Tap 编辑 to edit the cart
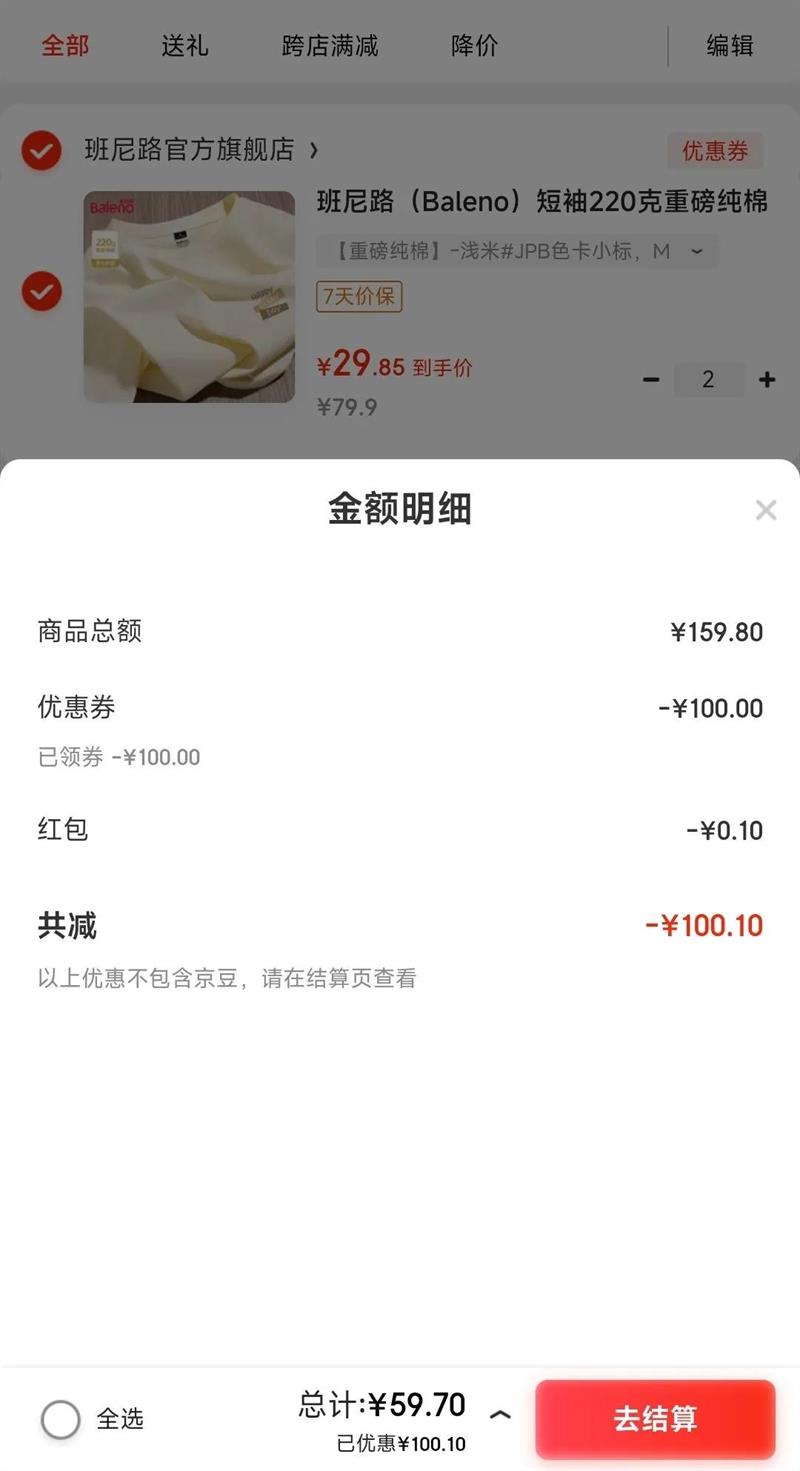 pos(729,46)
